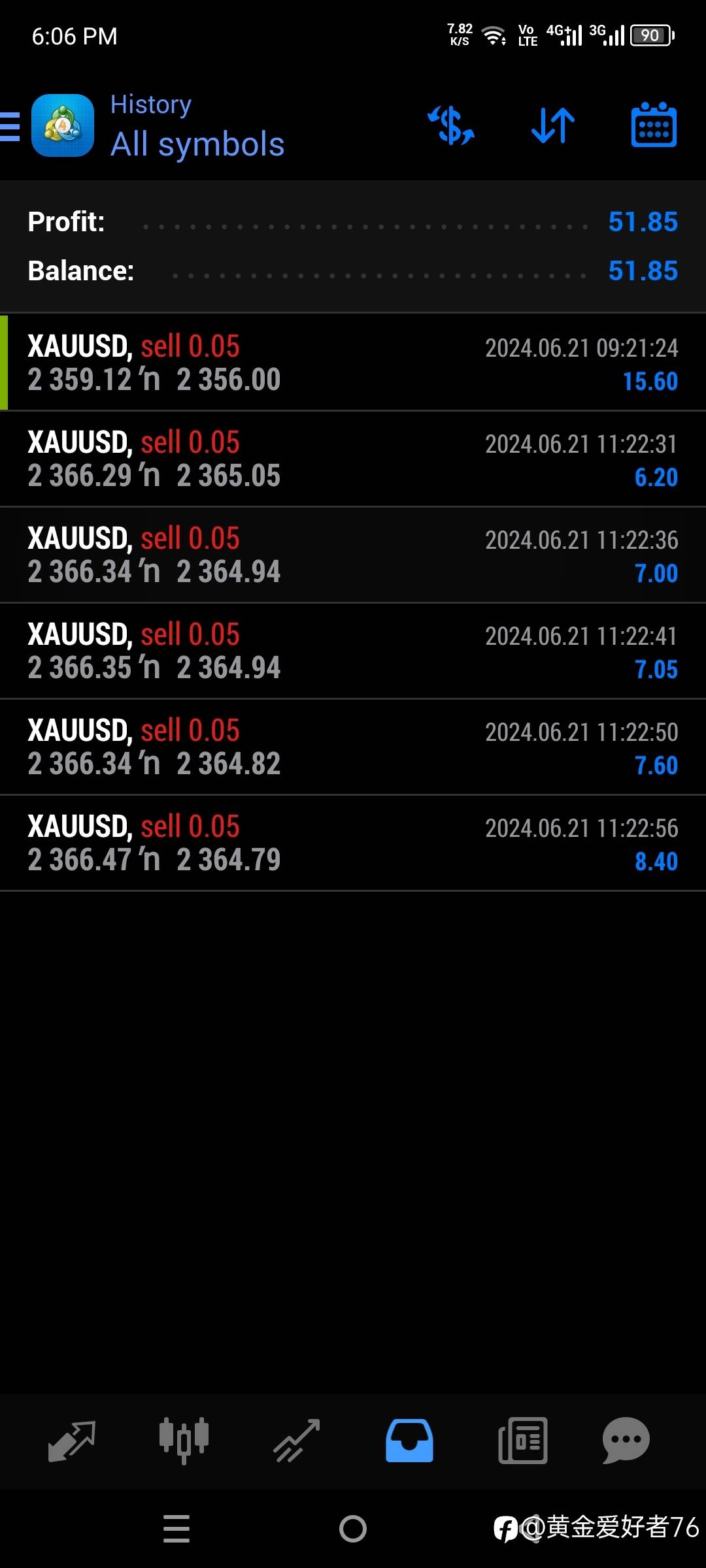
Task: Open the side drawer menu
Action: tap(10, 126)
